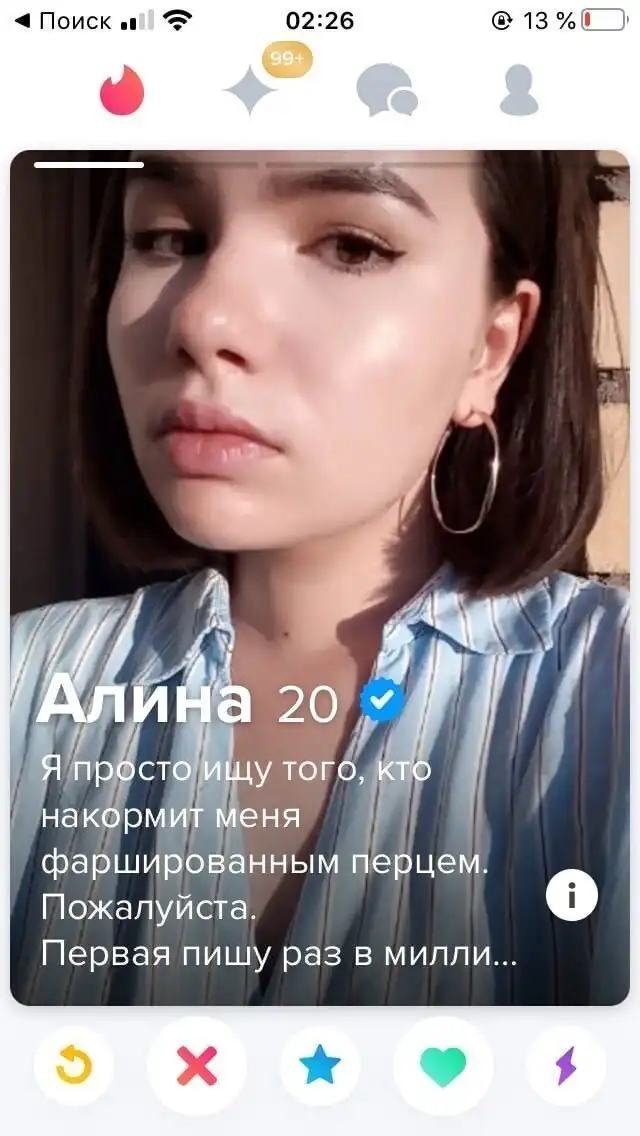Switch to the flame discovery tab
Viewport: 640px width, 1136px height.
pyautogui.click(x=122, y=91)
